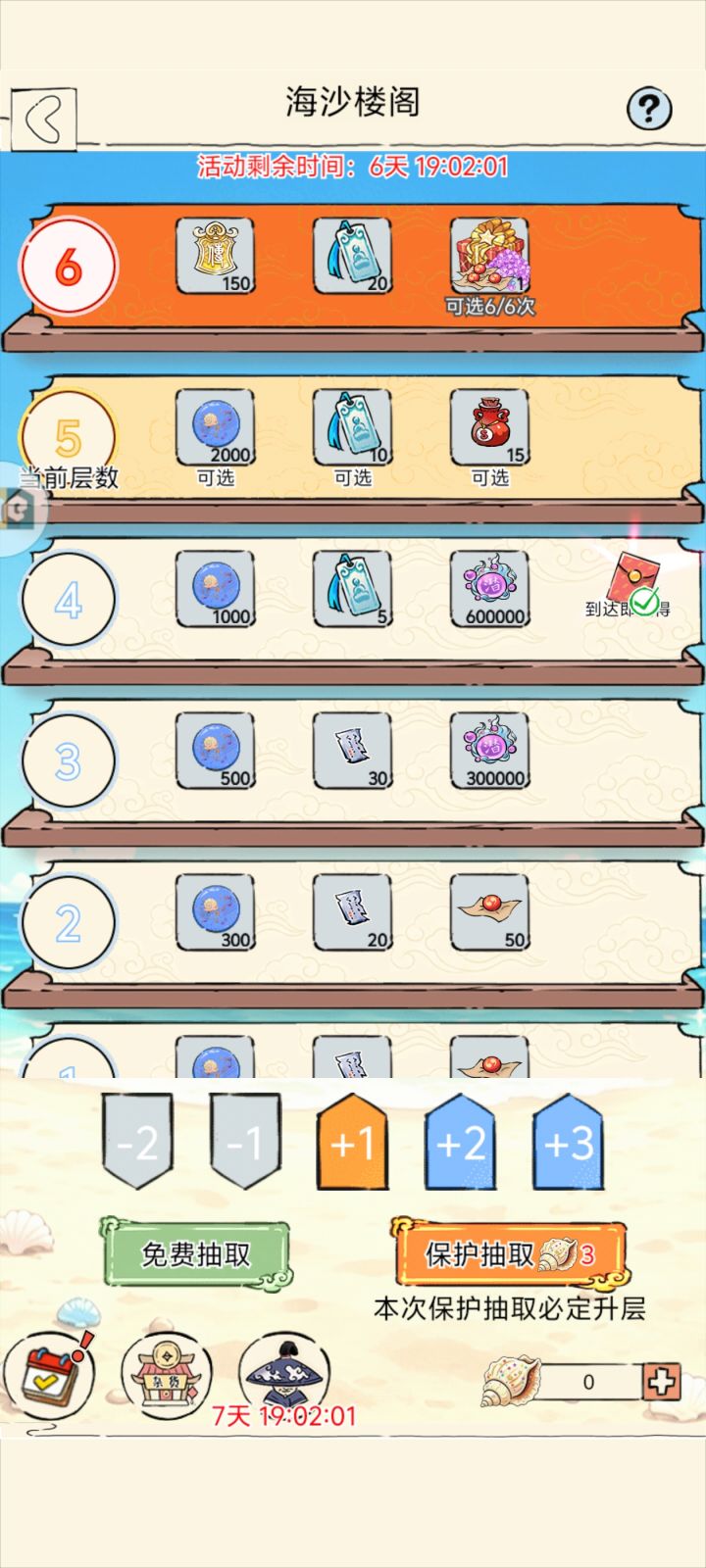
Task: Tap the 30 scroll item on floor 3
Action: coord(352,751)
